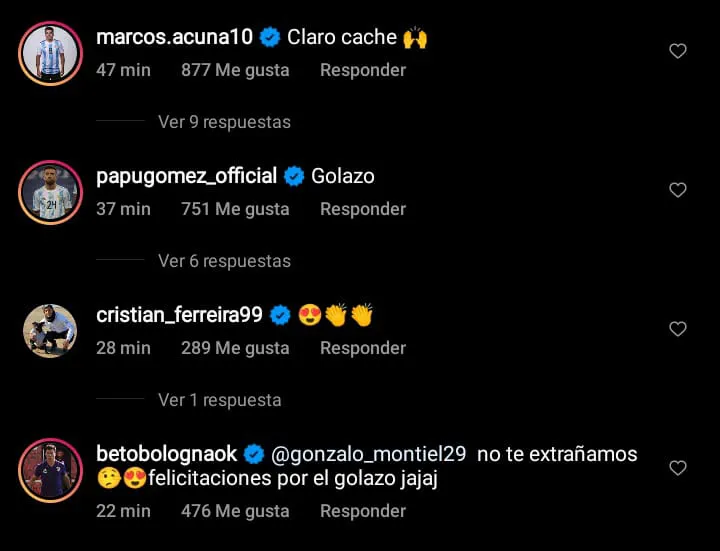Viewport: 720px width, 551px height.
Task: Expand Ver 1 respuesta
Action: pos(219,400)
